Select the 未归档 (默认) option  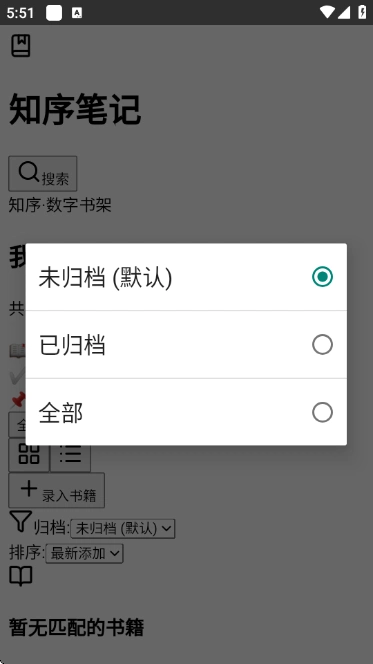186,277
